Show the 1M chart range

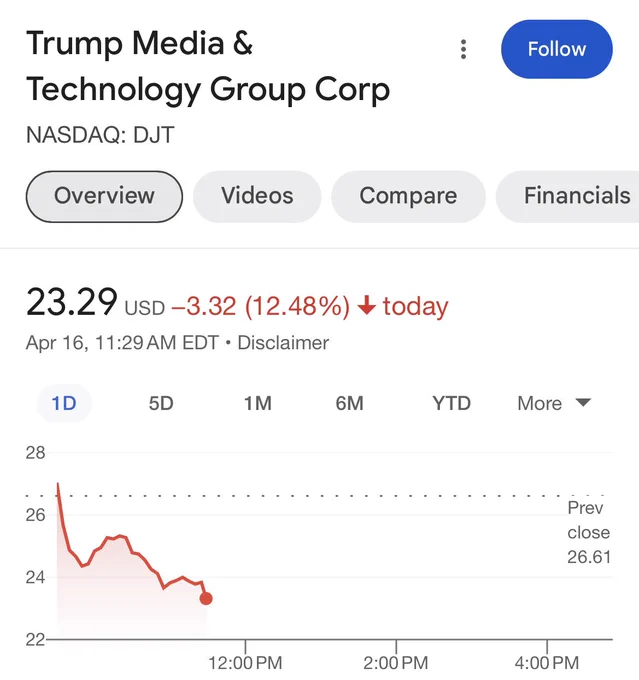pos(258,403)
